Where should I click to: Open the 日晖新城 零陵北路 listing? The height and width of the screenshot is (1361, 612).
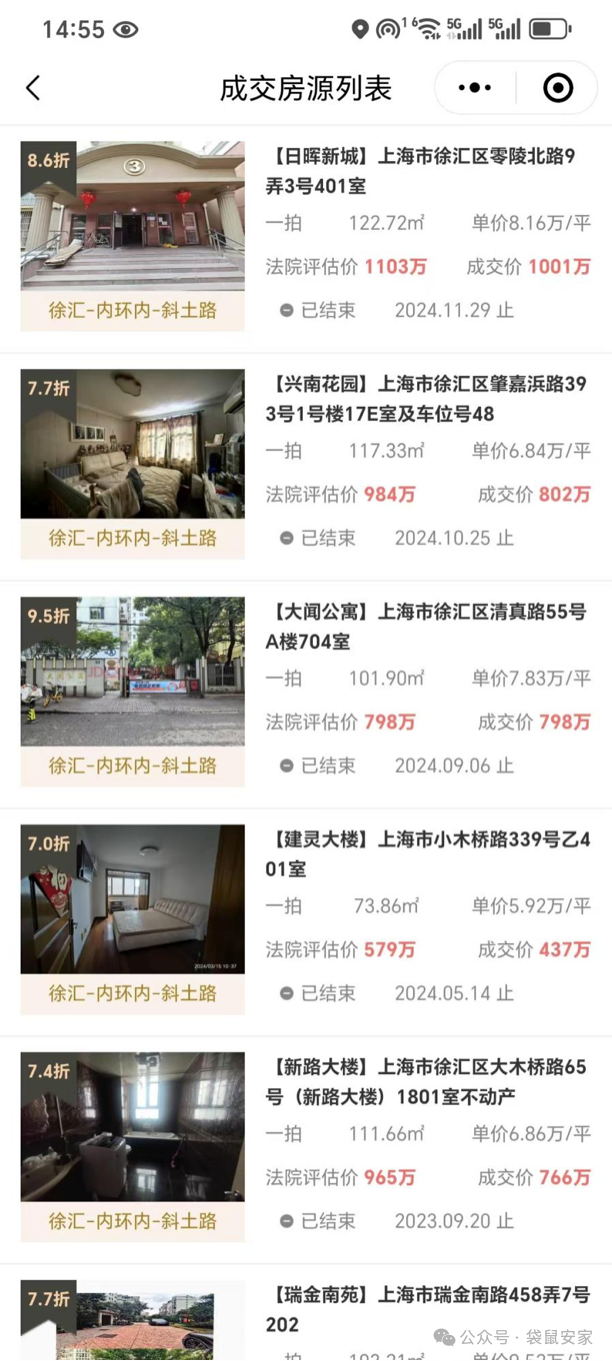[427, 170]
